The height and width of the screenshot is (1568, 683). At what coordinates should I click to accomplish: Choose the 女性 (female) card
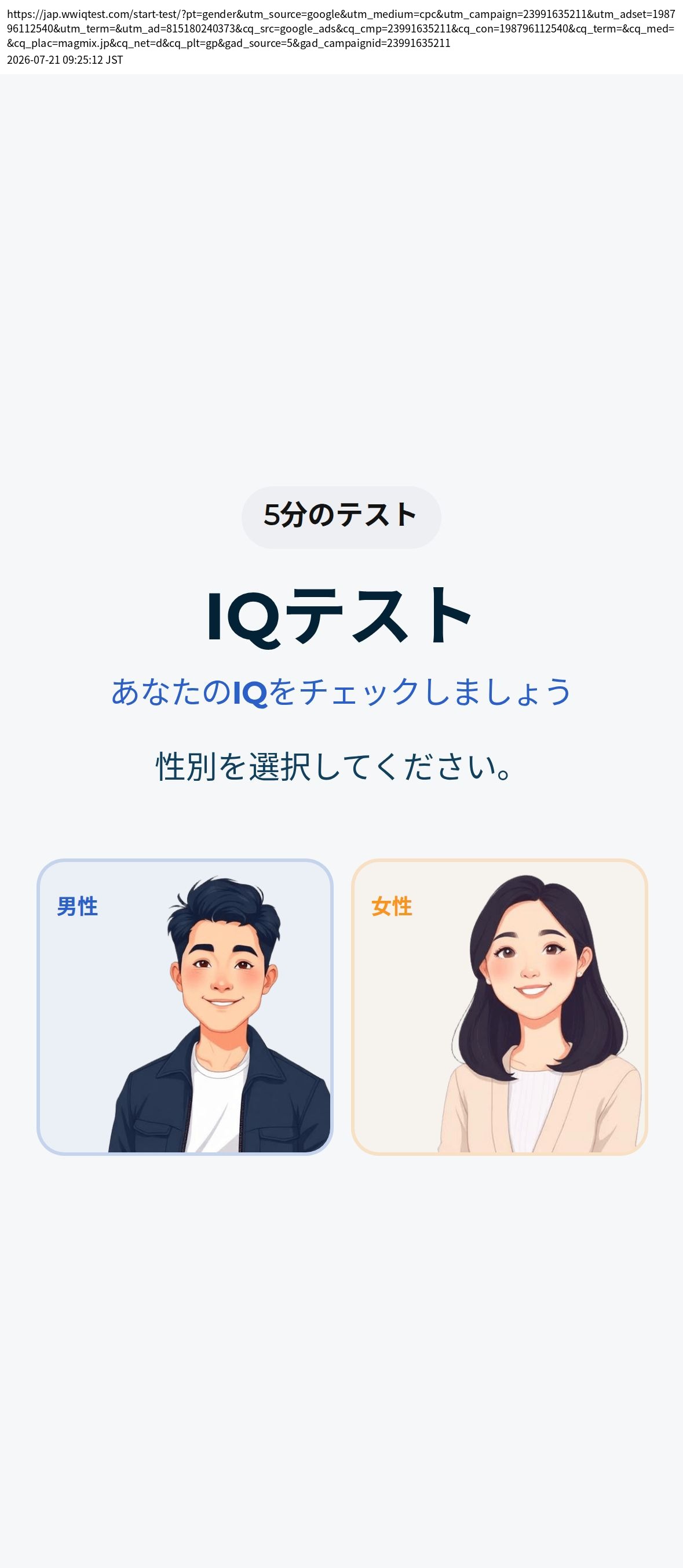(x=499, y=1007)
